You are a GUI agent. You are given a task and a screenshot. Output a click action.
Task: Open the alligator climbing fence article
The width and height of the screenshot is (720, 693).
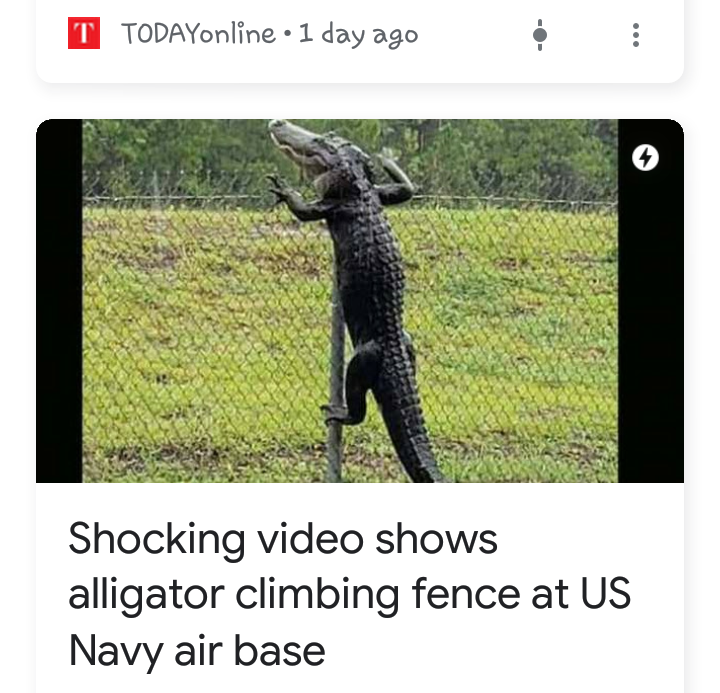coord(350,594)
